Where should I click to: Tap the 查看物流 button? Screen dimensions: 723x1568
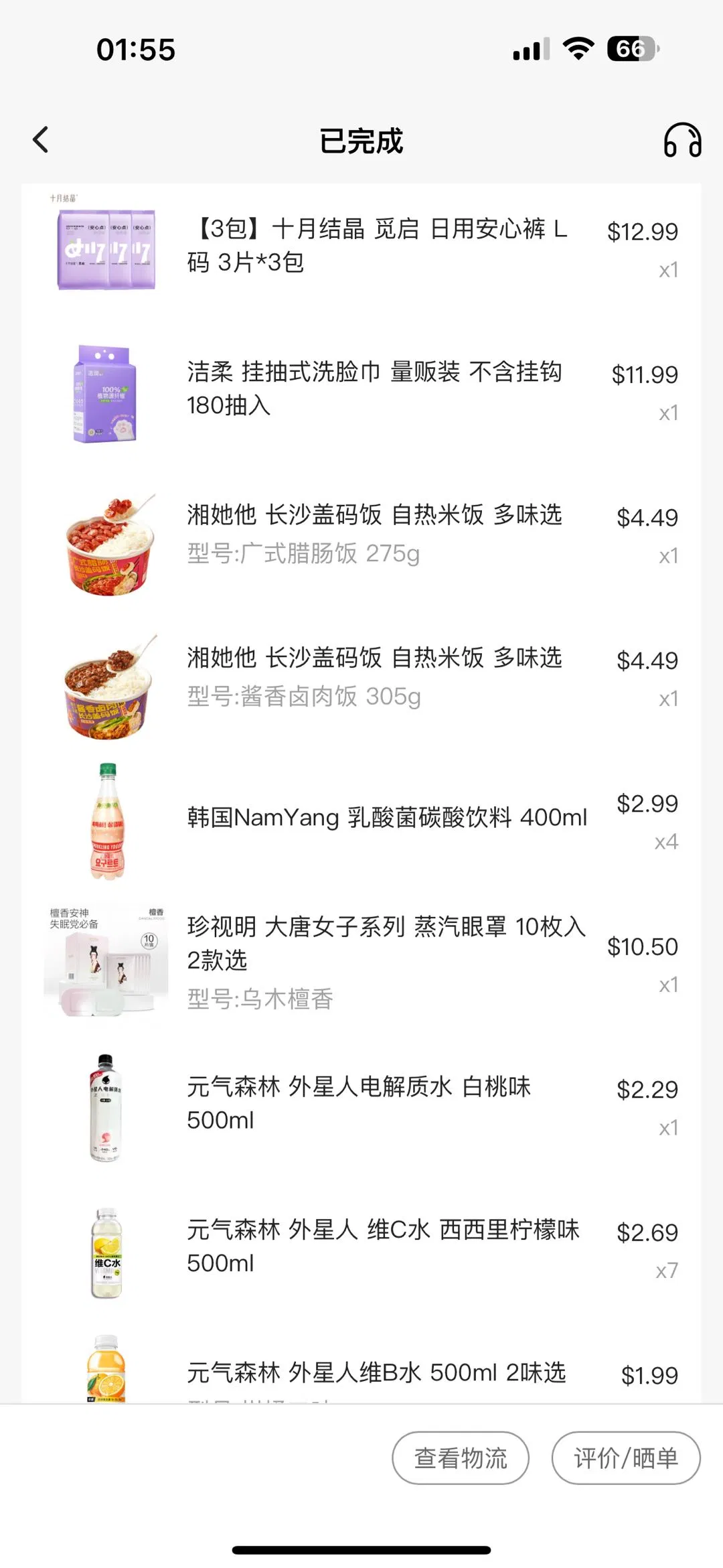click(461, 1458)
